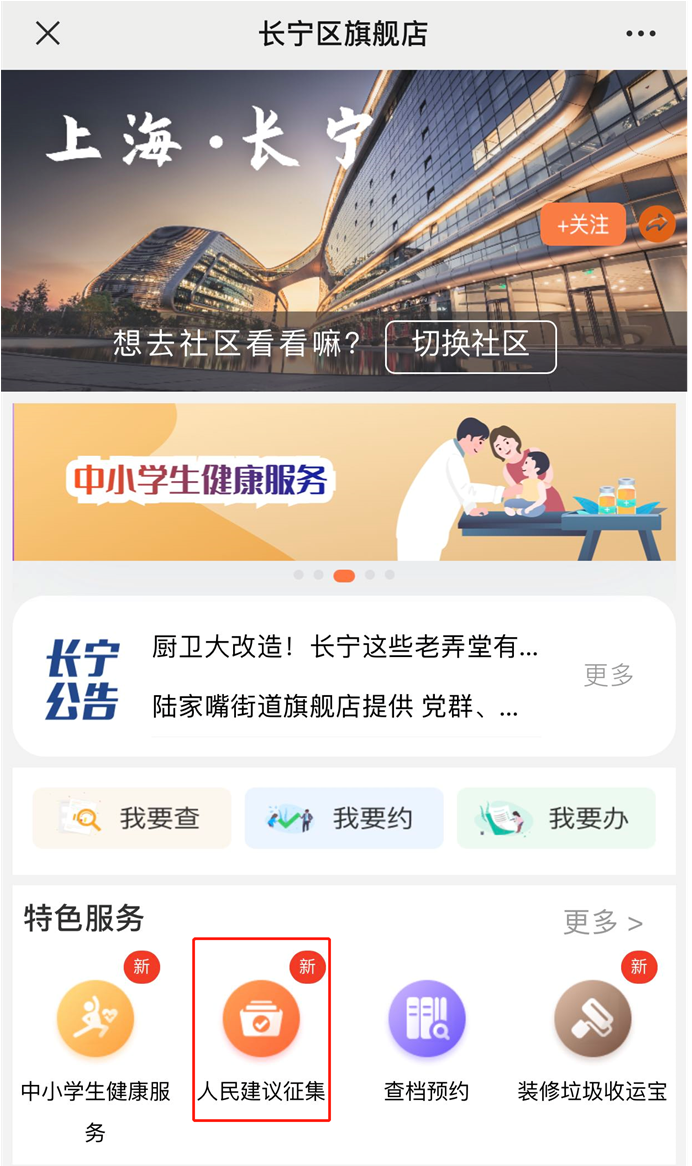The image size is (692, 1166).
Task: Open the three-dot overflow menu
Action: [640, 33]
